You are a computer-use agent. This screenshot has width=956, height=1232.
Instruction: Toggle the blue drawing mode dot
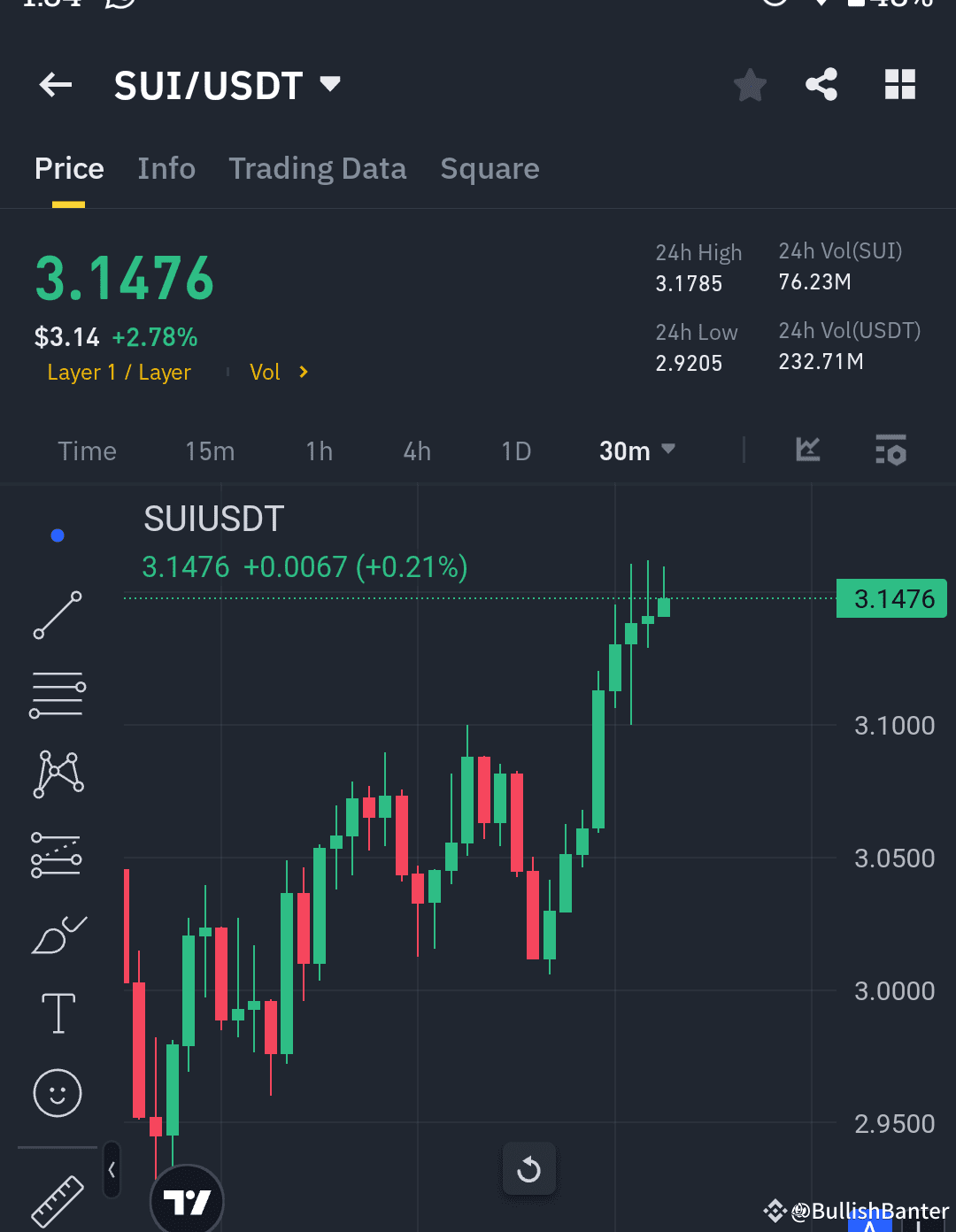point(58,534)
